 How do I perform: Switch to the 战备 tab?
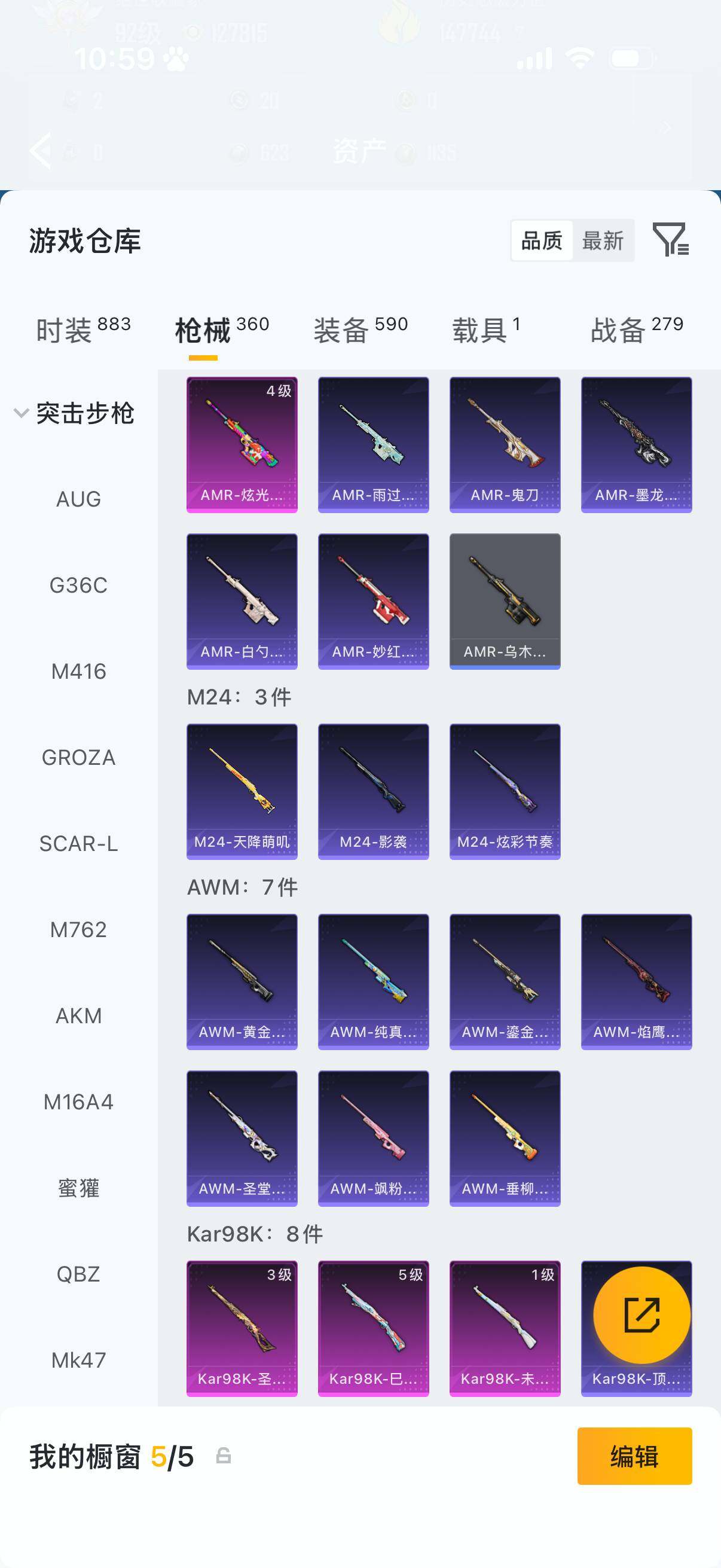pyautogui.click(x=637, y=331)
